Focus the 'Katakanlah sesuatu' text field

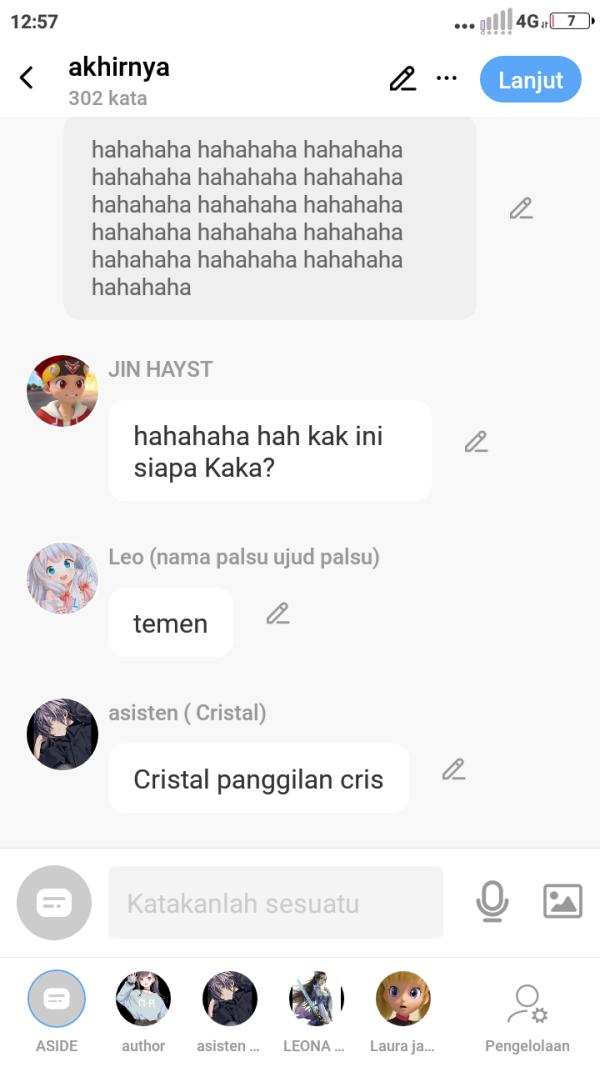pos(275,903)
